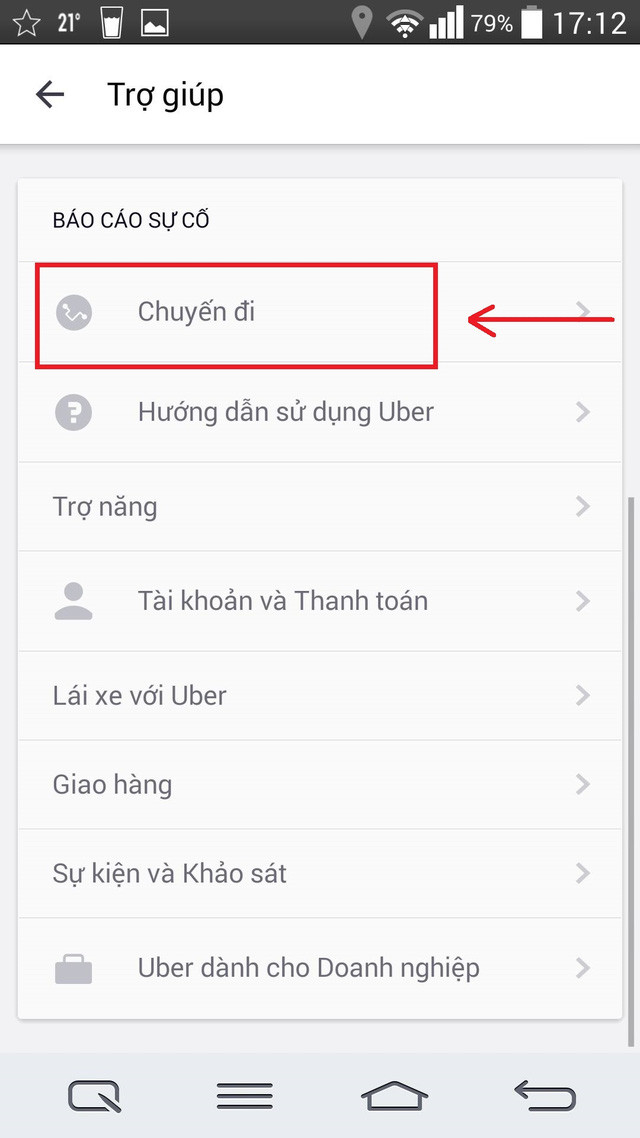Go back using the app bar arrow
640x1138 pixels.
tap(49, 95)
